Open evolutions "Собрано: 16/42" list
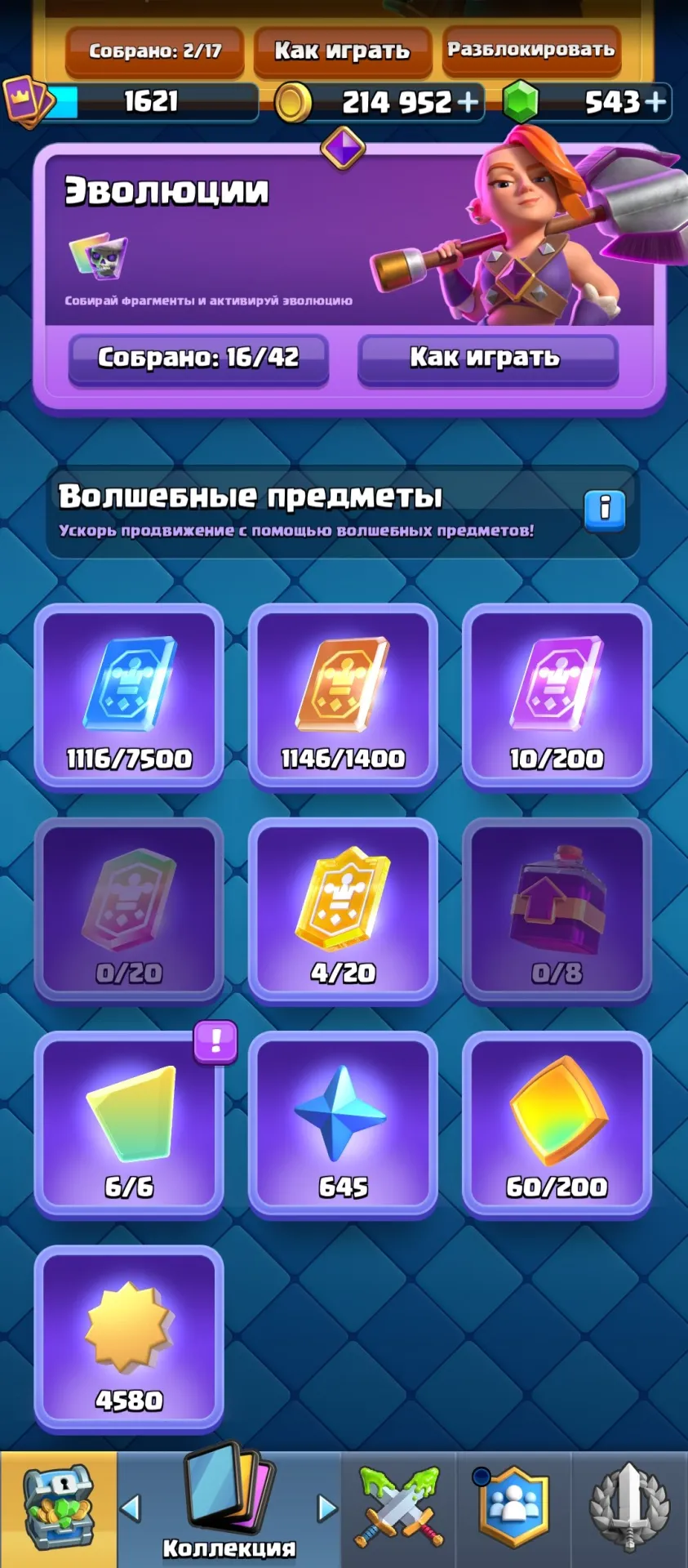This screenshot has width=688, height=1568. click(x=198, y=358)
